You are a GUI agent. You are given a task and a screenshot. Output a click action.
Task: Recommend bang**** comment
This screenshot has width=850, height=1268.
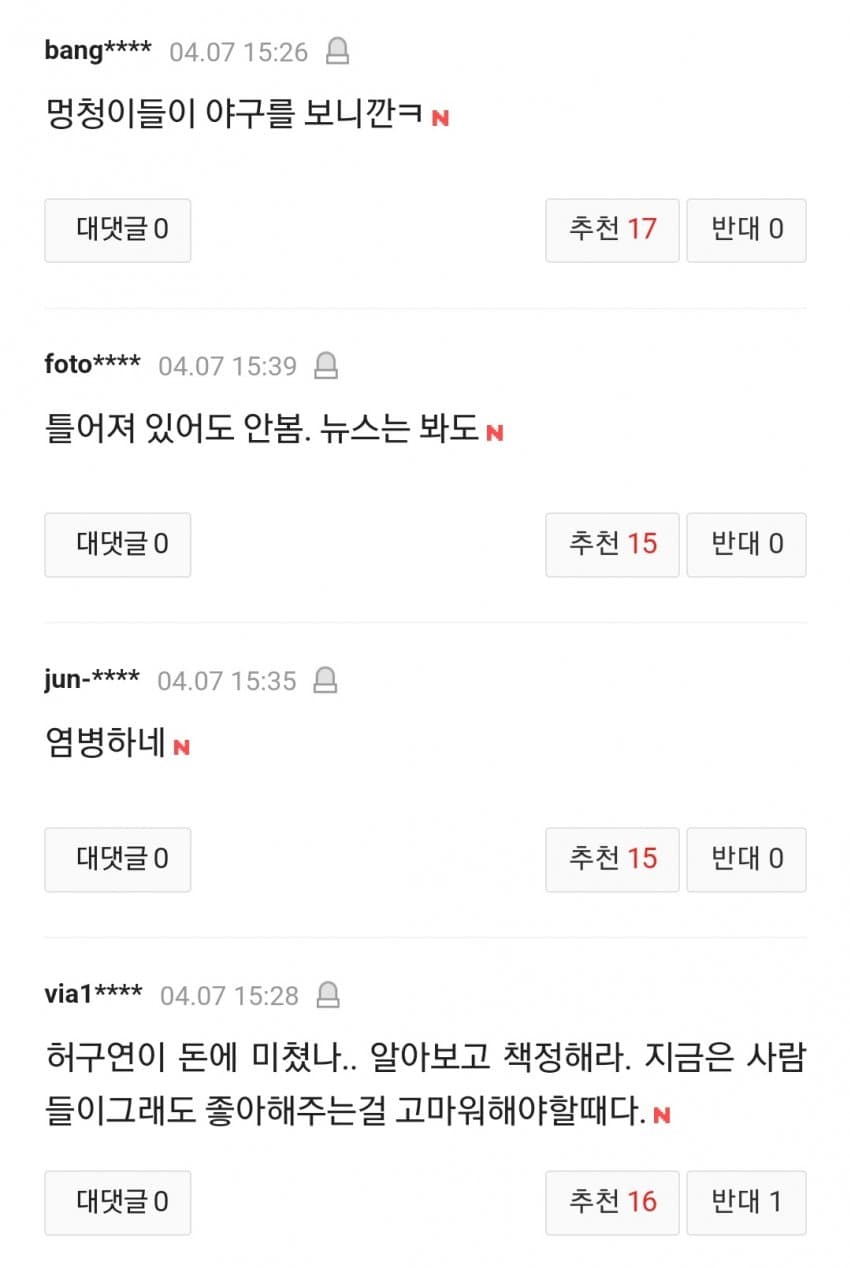pyautogui.click(x=612, y=230)
